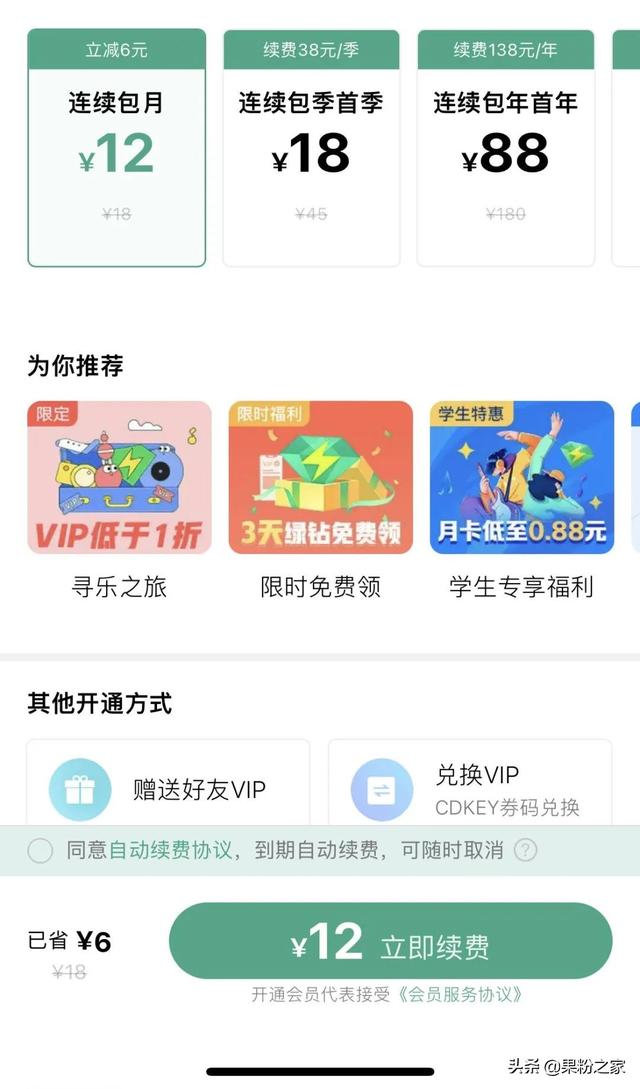Choose the 连续包季首季 ¥18 plan
The width and height of the screenshot is (640, 1089).
coord(311,148)
